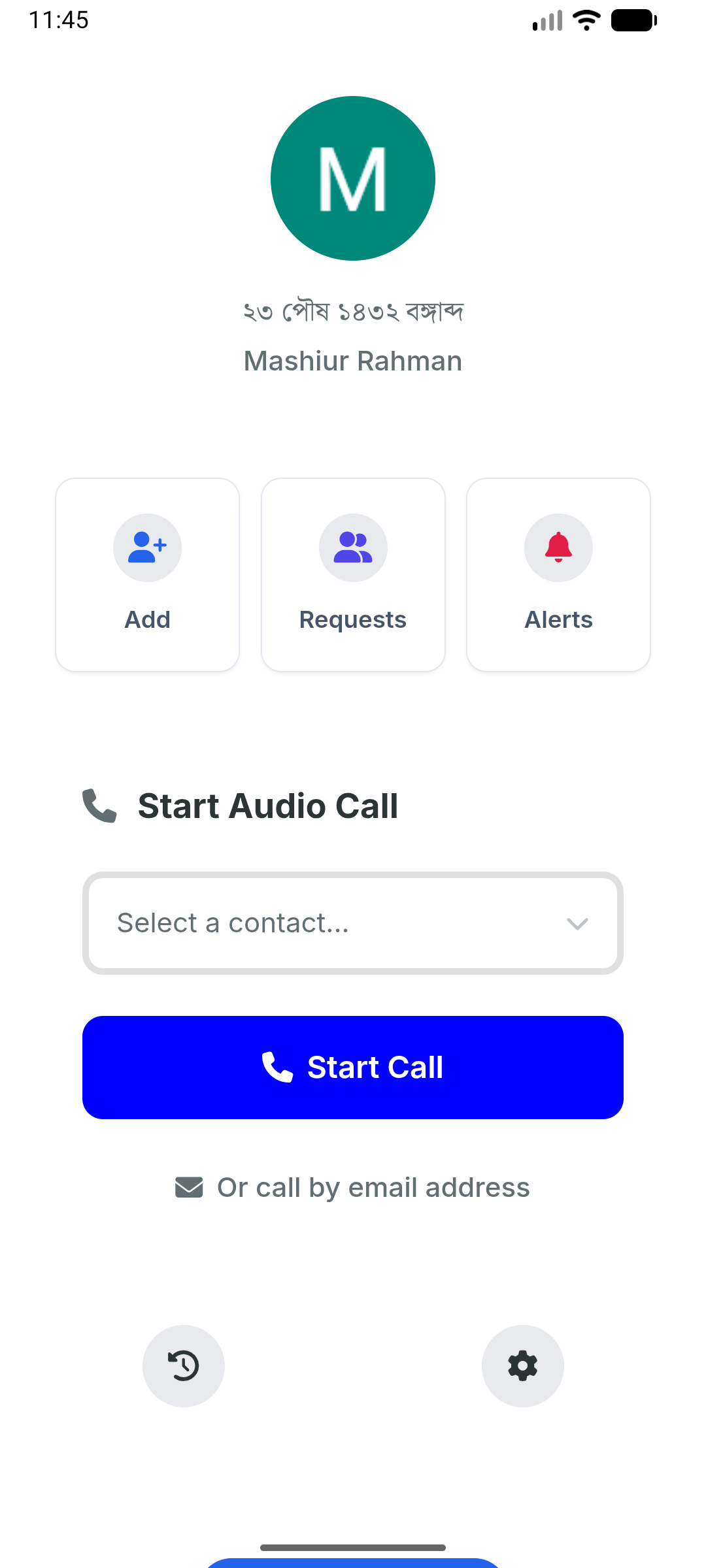
Task: Click the Alerts bell icon
Action: tap(558, 547)
